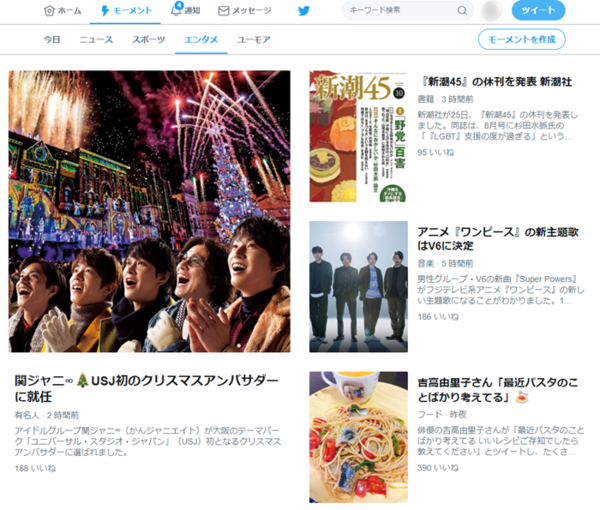Open the 新潮45 休刊 moment
Image resolution: width=600 pixels, height=510 pixels.
click(491, 80)
